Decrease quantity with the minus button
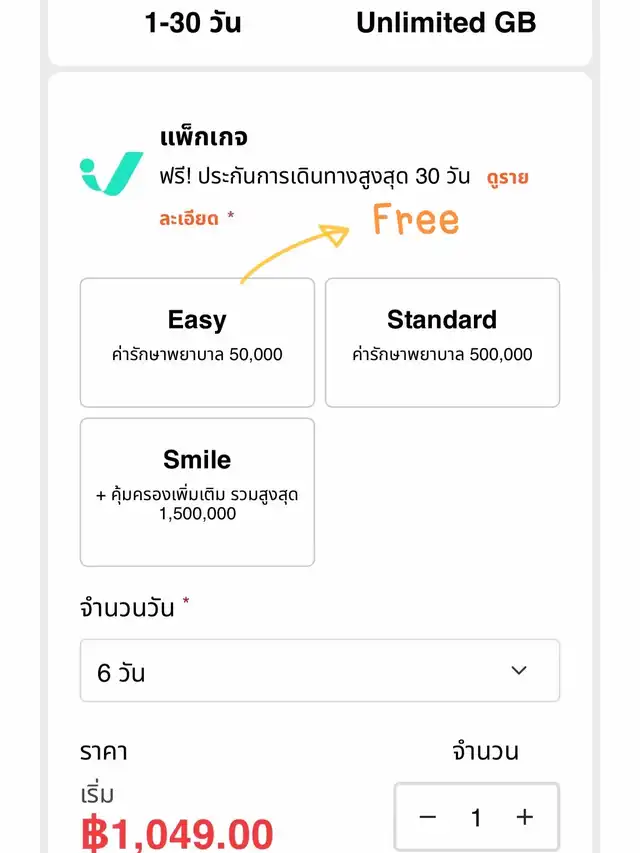The height and width of the screenshot is (853, 640). [x=428, y=817]
